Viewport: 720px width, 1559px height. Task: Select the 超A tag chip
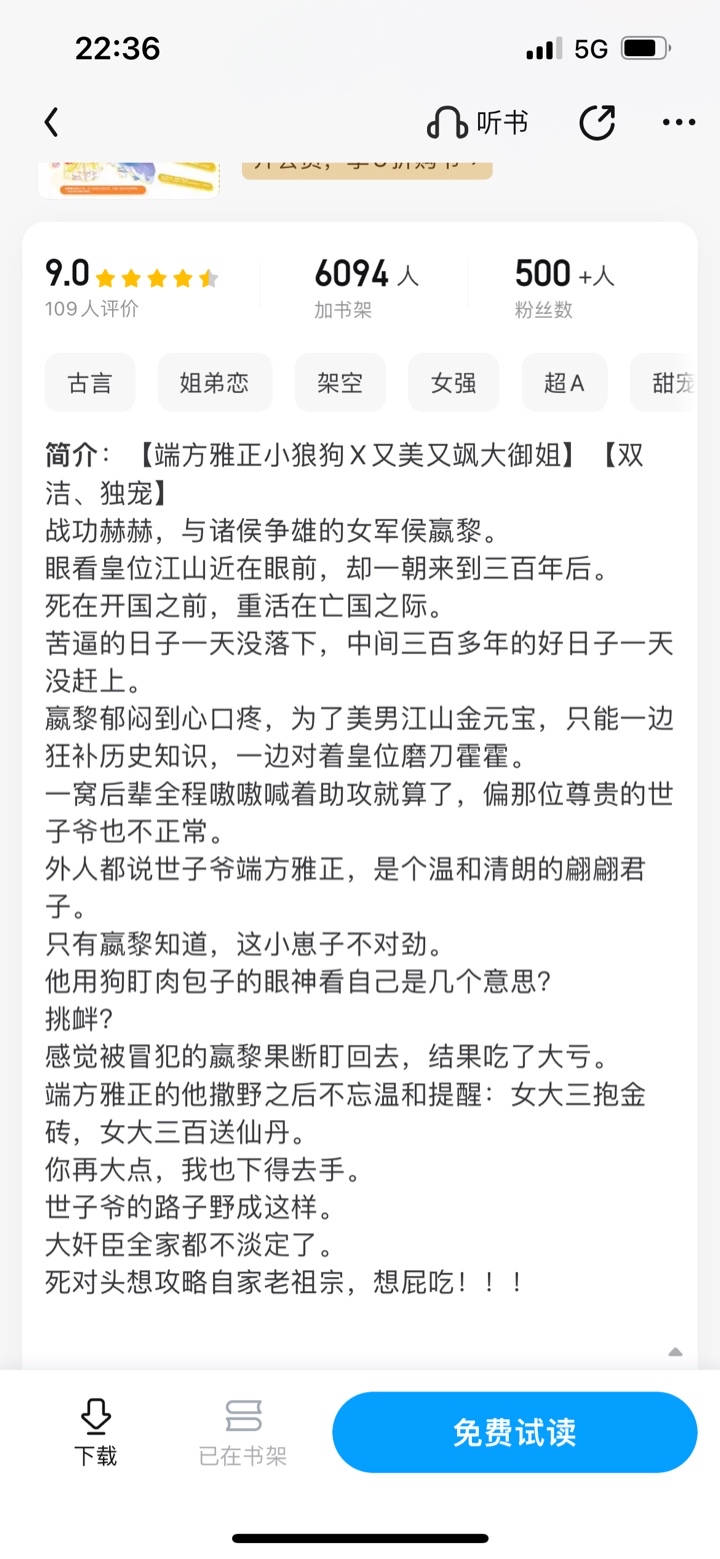(x=565, y=382)
